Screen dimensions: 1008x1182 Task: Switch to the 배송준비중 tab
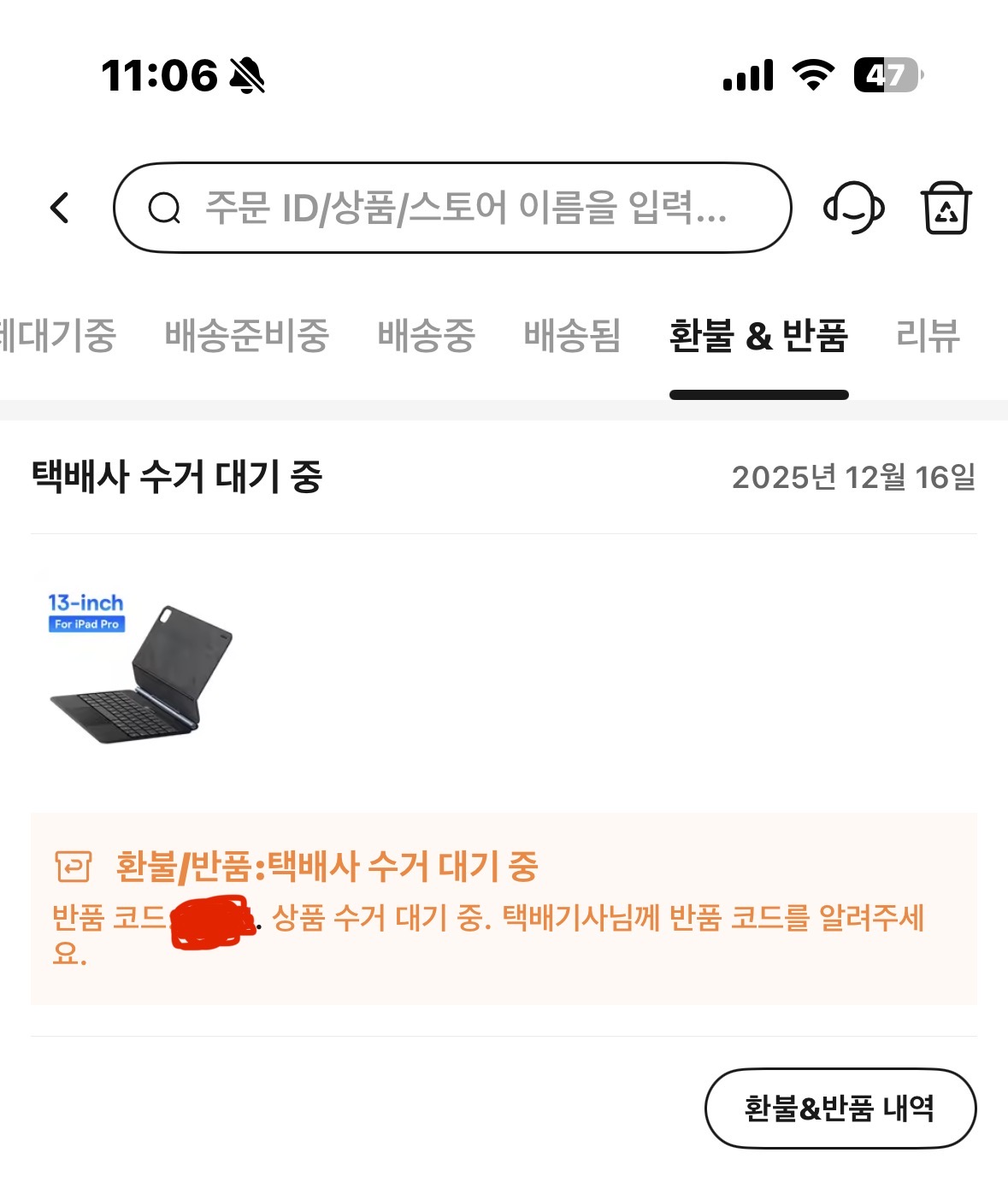(246, 335)
